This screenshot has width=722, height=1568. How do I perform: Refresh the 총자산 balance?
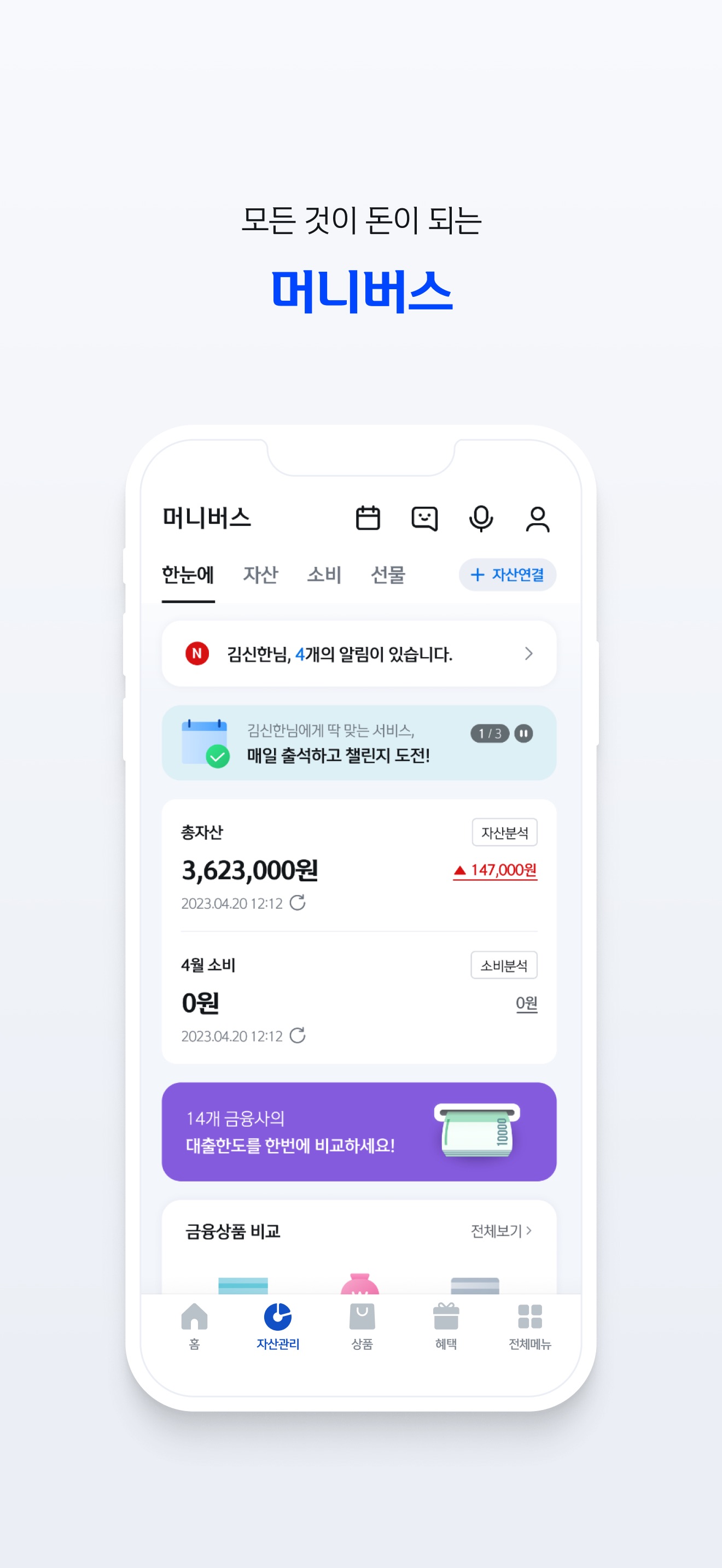point(298,903)
